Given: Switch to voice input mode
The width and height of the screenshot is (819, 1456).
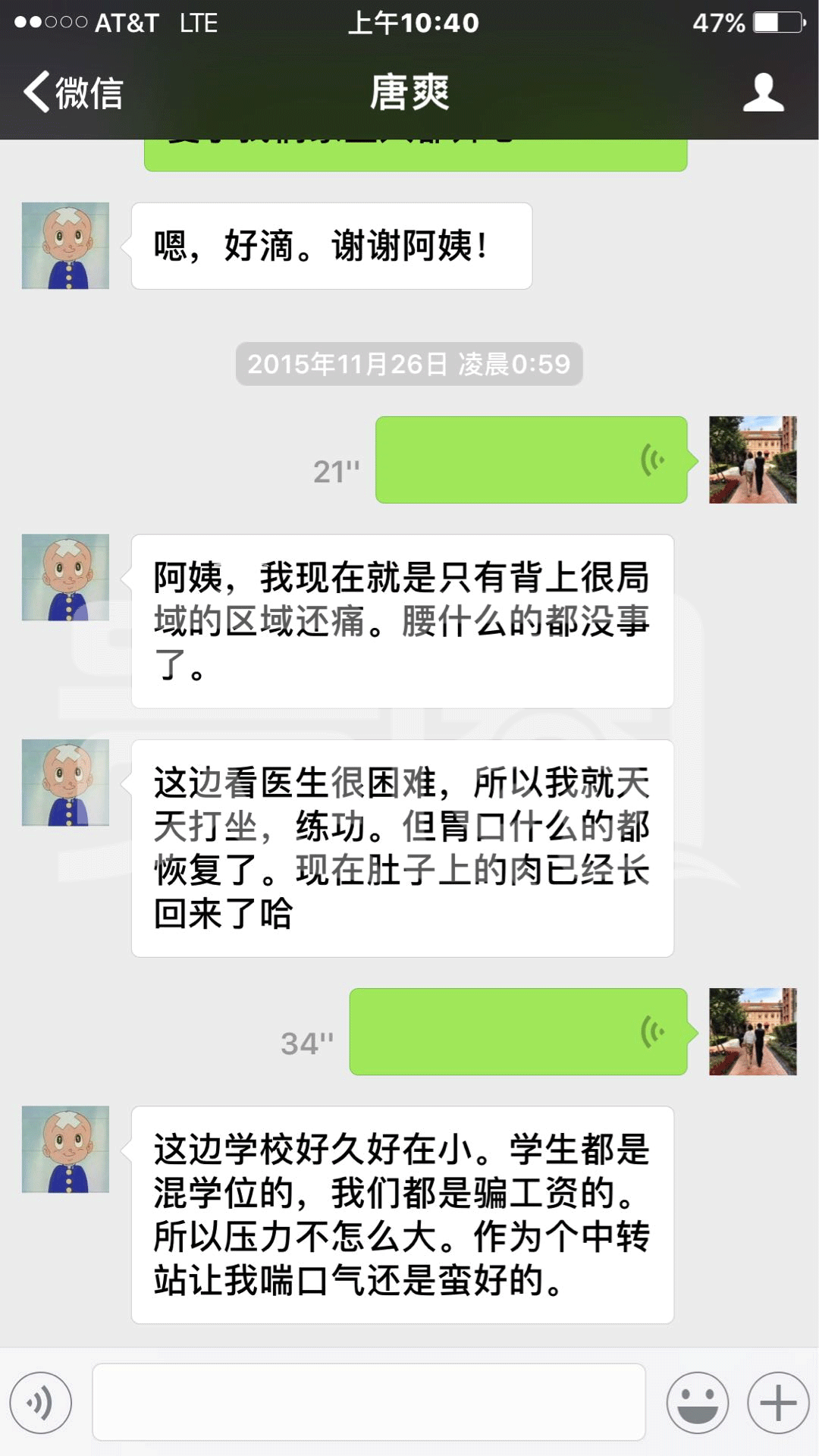Looking at the screenshot, I should pos(41,1403).
